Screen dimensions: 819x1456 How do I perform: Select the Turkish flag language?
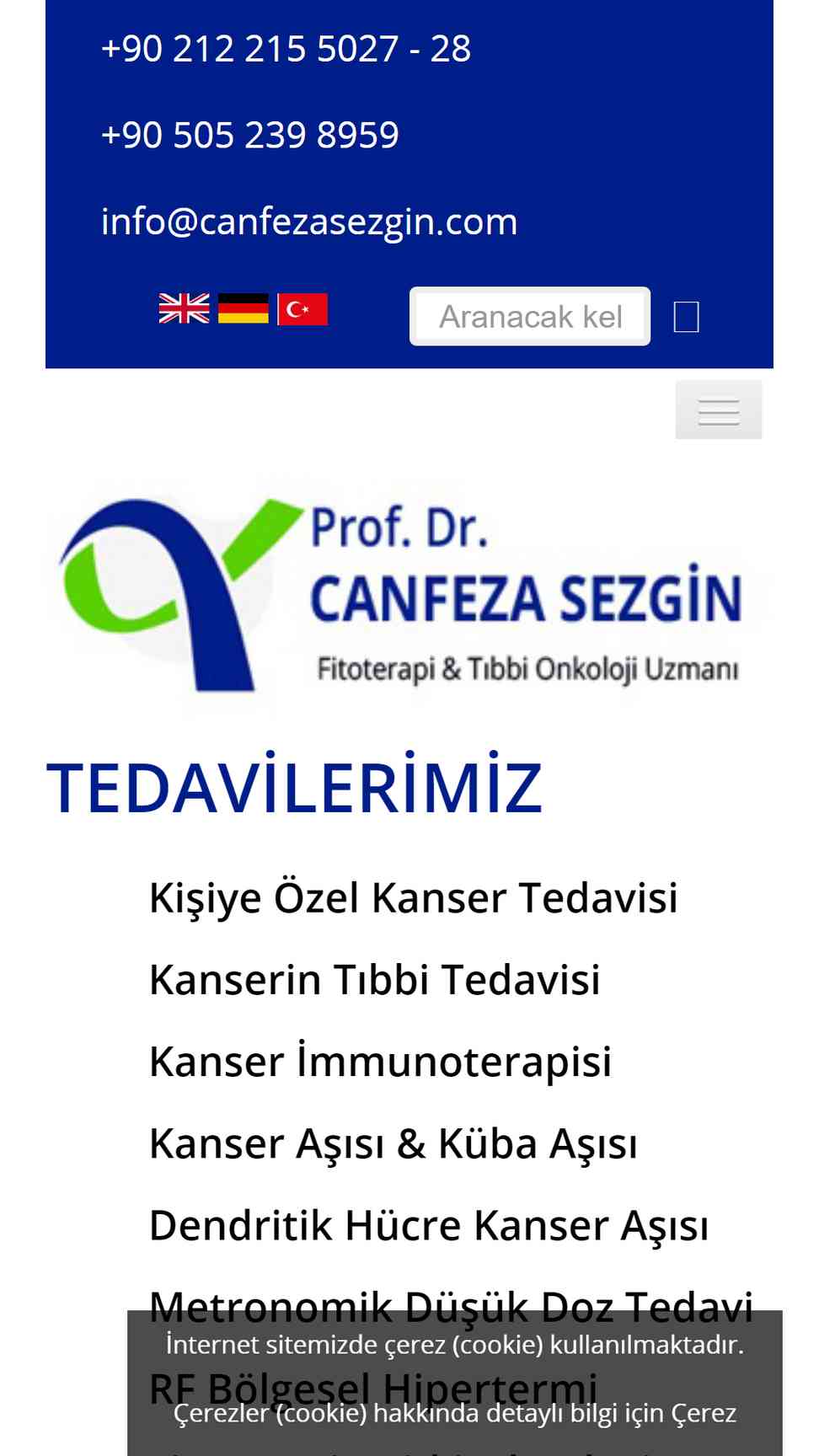[x=302, y=308]
